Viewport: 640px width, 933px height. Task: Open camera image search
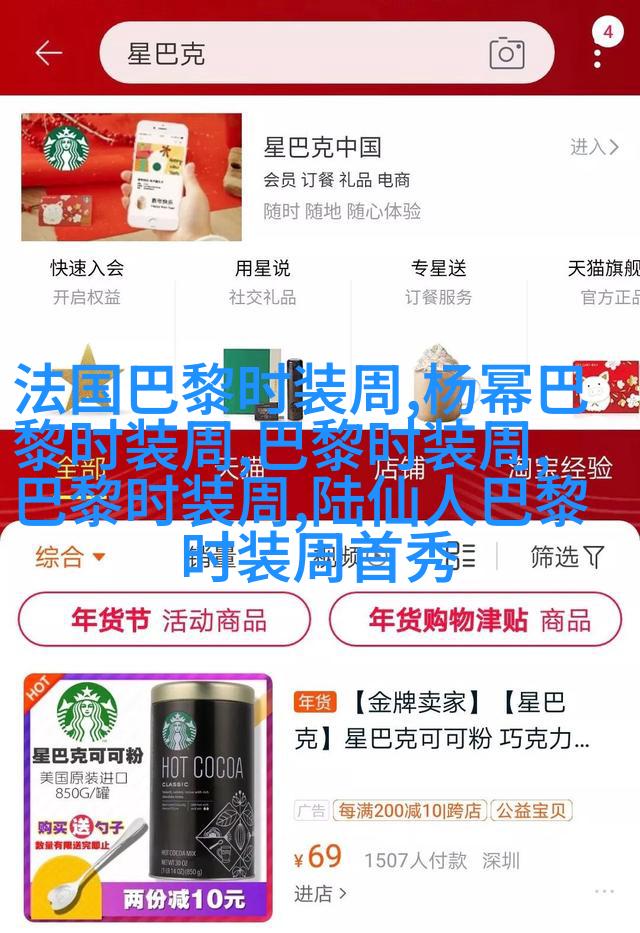pos(507,52)
